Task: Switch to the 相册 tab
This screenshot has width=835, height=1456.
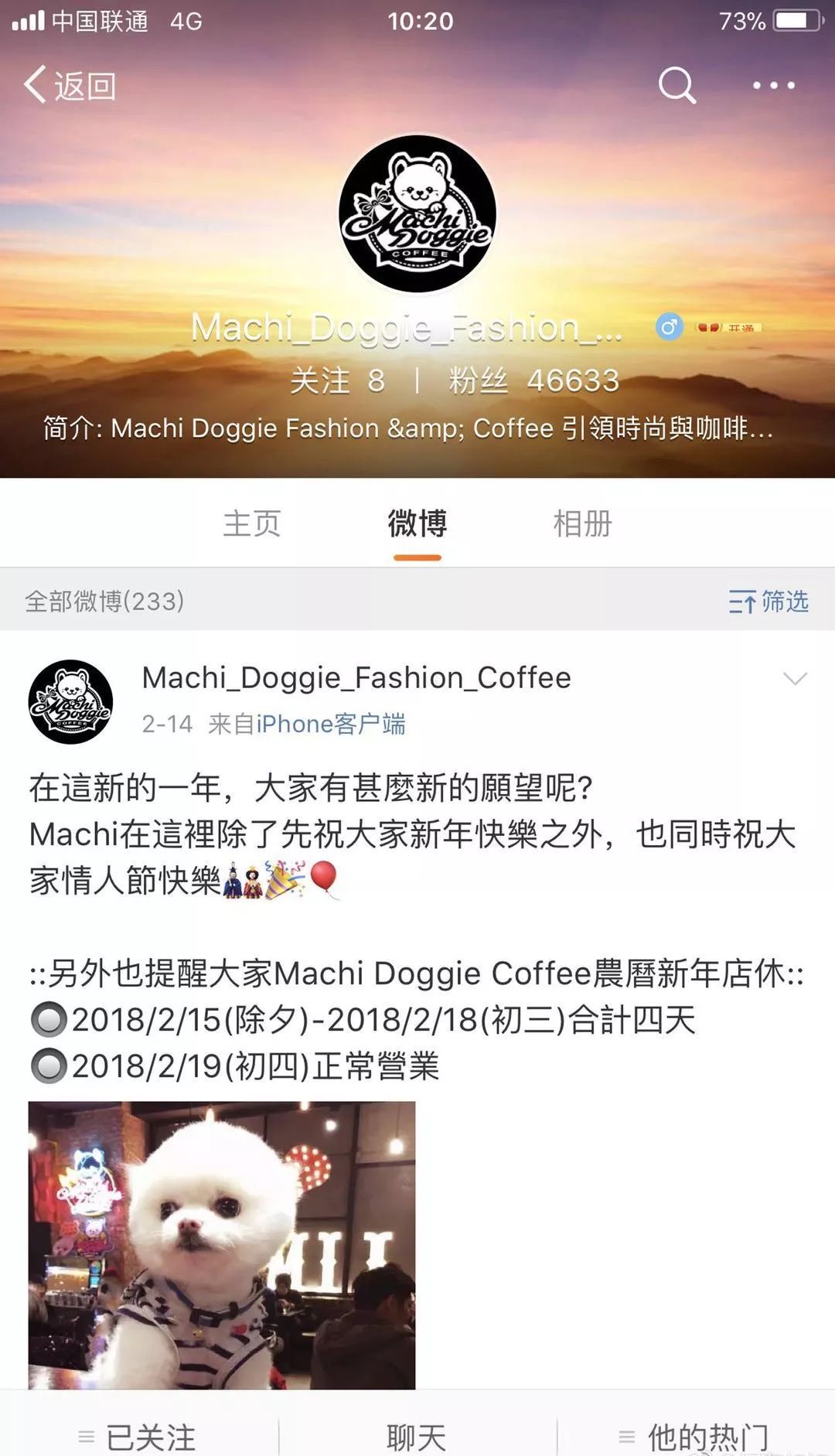Action: [x=582, y=523]
